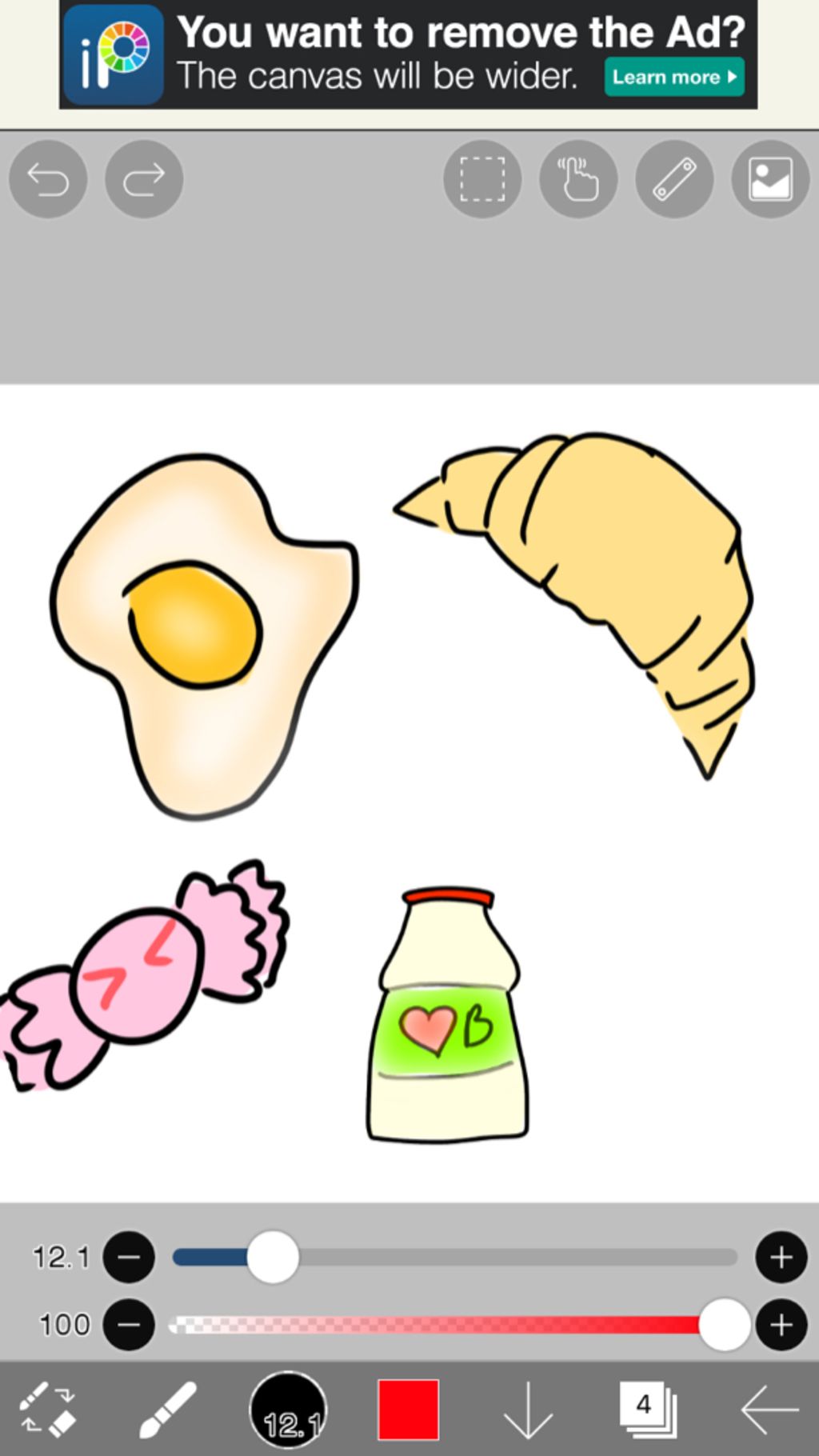The width and height of the screenshot is (819, 1456).
Task: Open the brush tool selection
Action: [168, 1410]
